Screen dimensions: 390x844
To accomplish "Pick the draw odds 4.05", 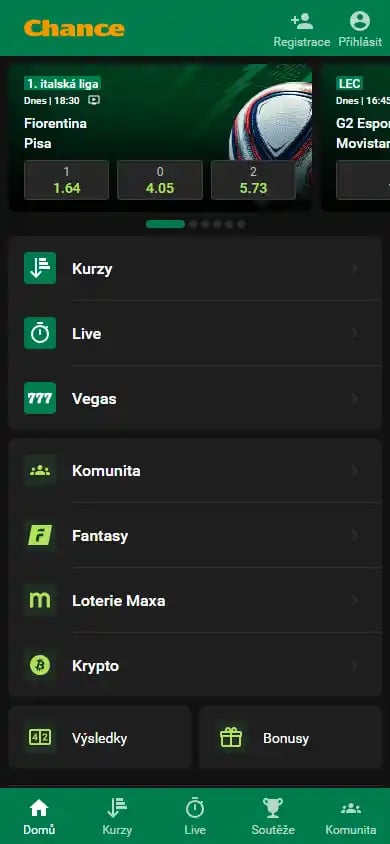I will (160, 180).
